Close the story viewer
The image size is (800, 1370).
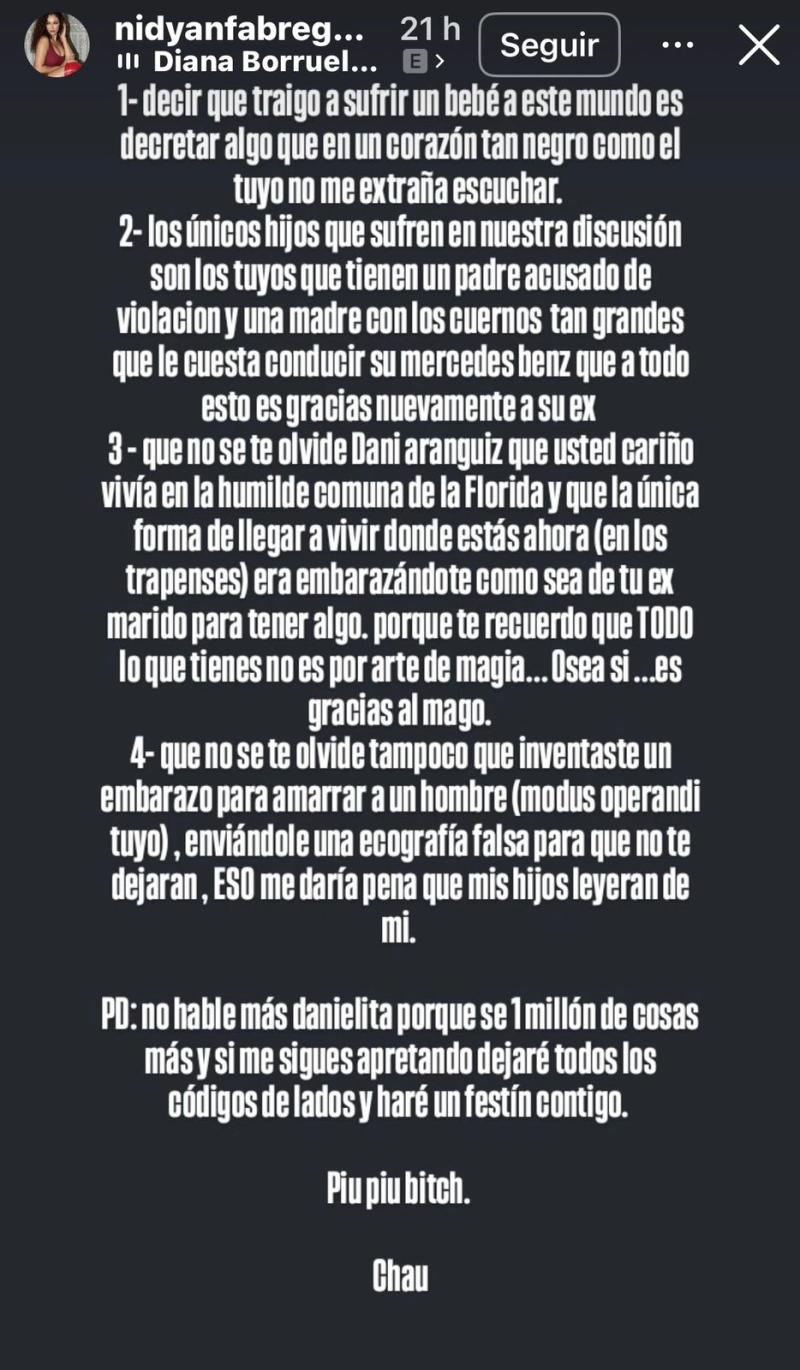point(759,45)
